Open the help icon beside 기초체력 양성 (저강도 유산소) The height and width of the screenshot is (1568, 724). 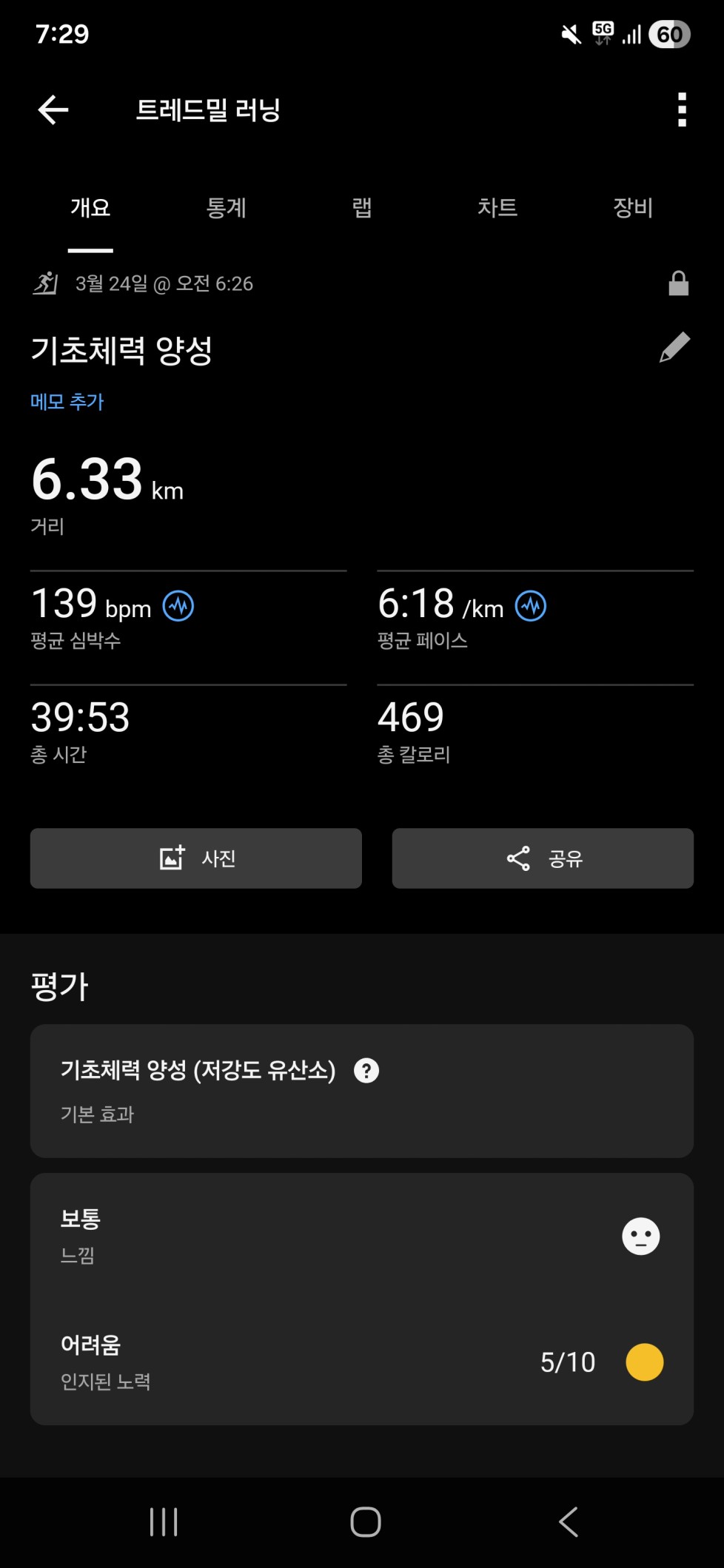click(366, 1071)
